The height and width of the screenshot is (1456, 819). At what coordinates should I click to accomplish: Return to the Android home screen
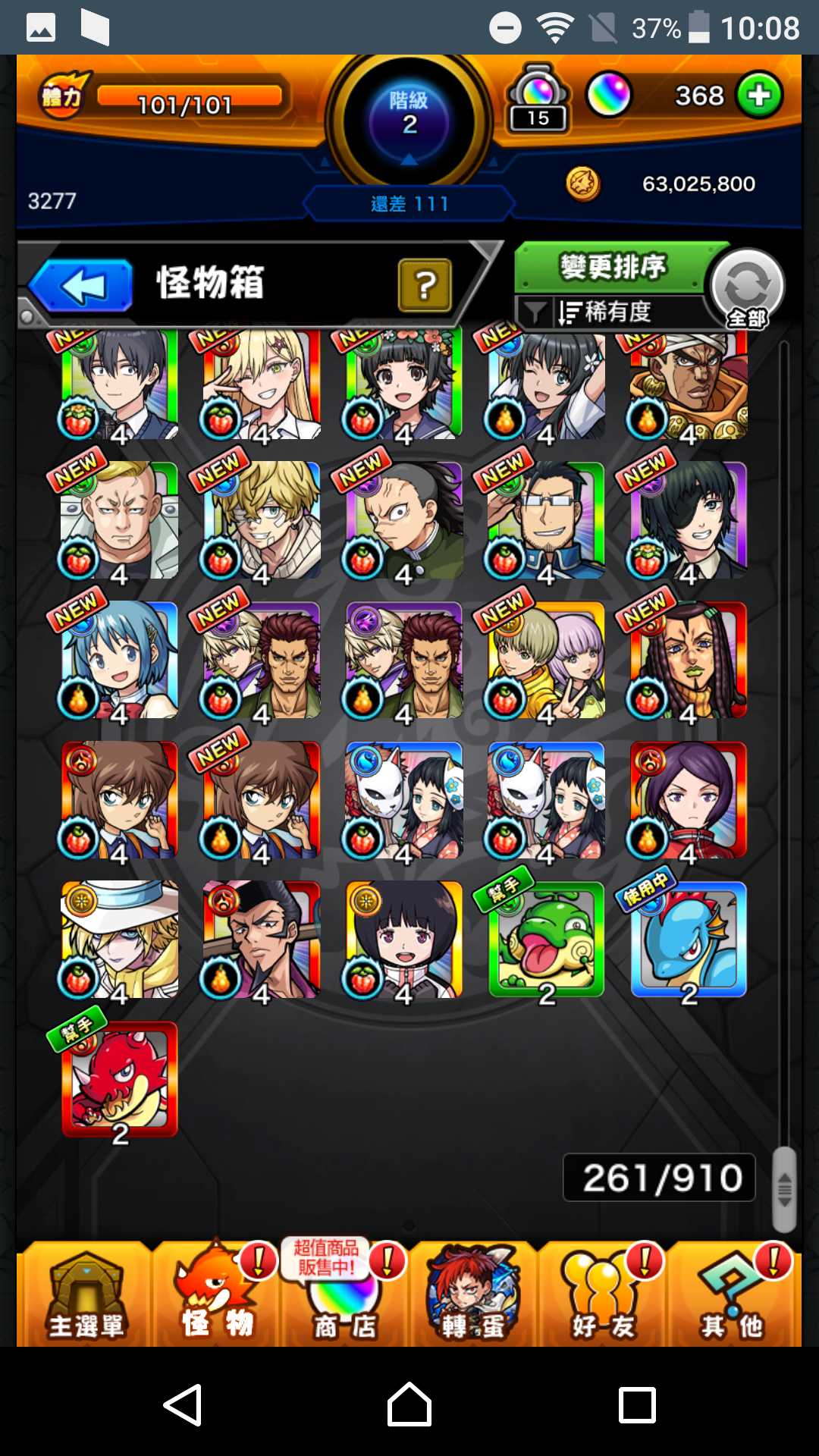409,1404
